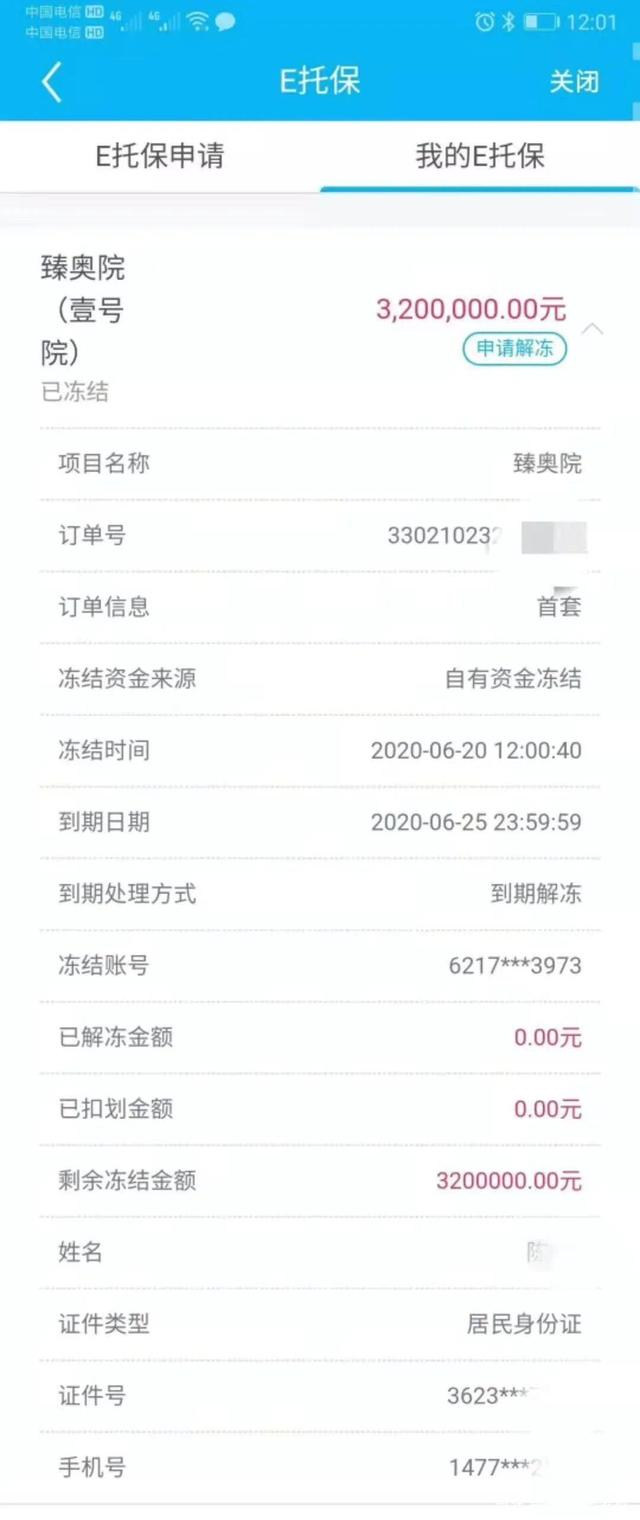The width and height of the screenshot is (640, 1520).
Task: Switch to the E托保申请 tab
Action: pos(160,156)
